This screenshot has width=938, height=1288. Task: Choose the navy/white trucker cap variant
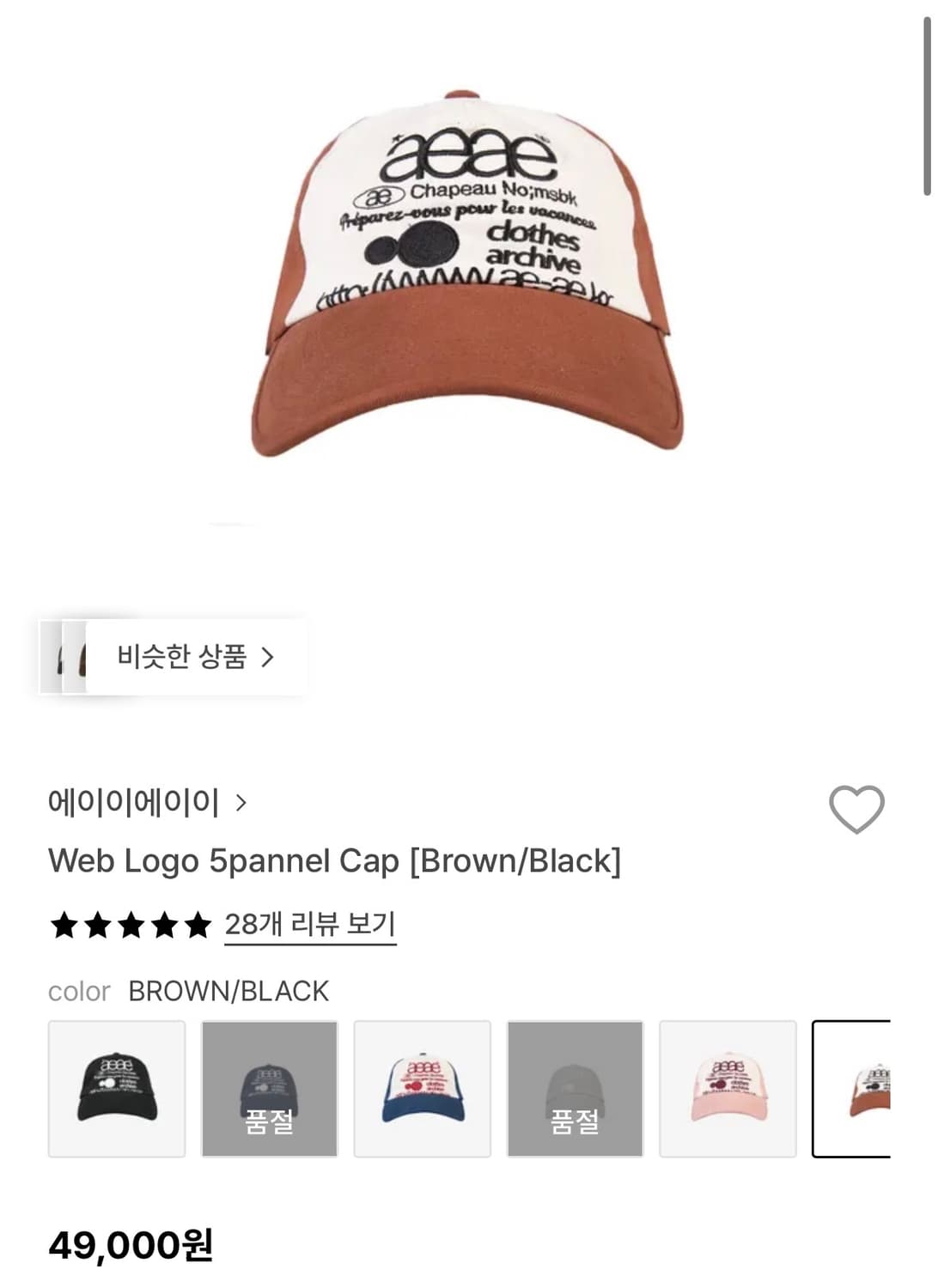(423, 1088)
